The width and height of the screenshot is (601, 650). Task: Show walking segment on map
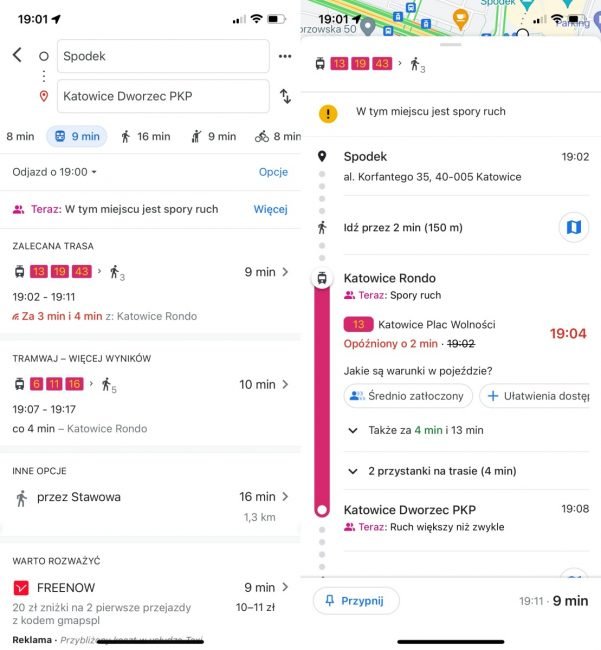click(x=573, y=227)
